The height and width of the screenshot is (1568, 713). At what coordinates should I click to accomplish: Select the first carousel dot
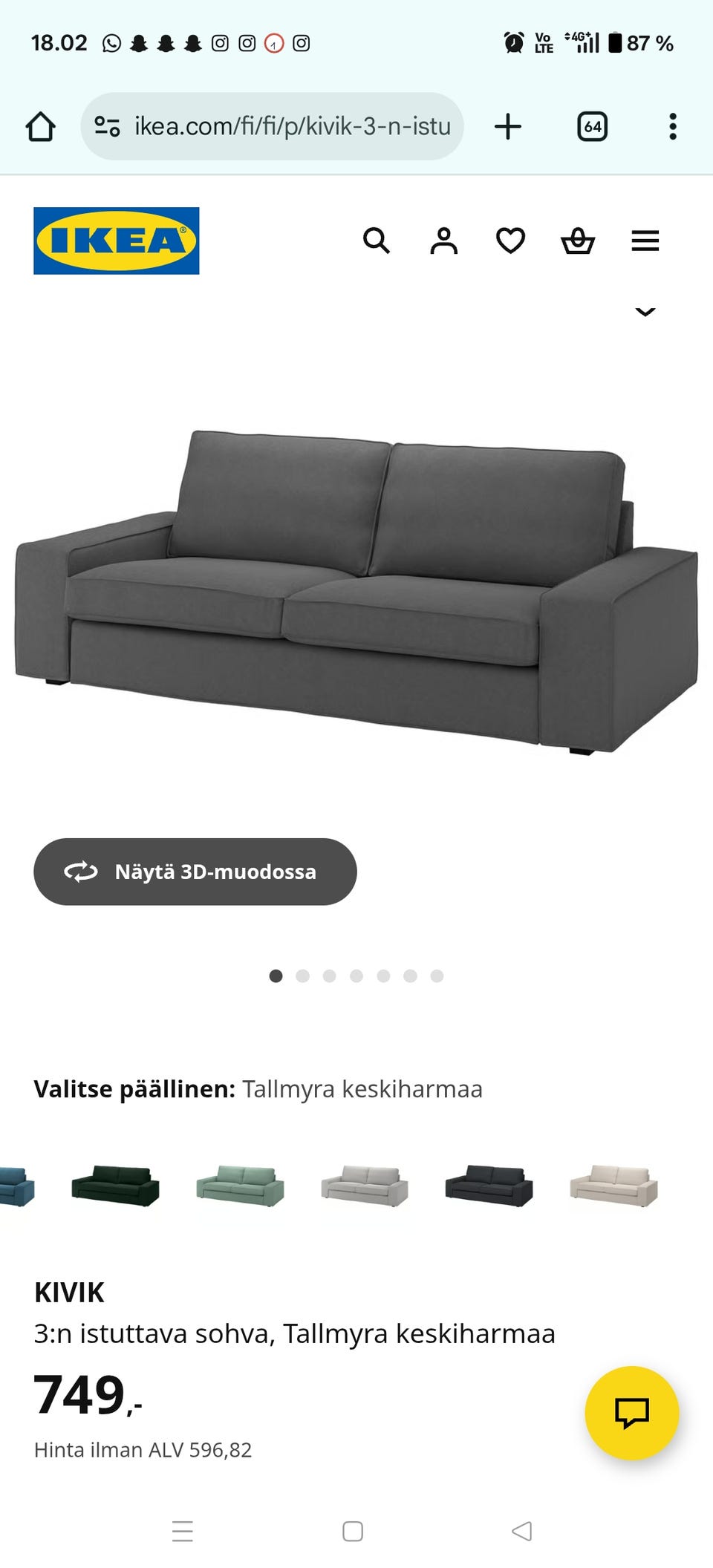tap(276, 976)
